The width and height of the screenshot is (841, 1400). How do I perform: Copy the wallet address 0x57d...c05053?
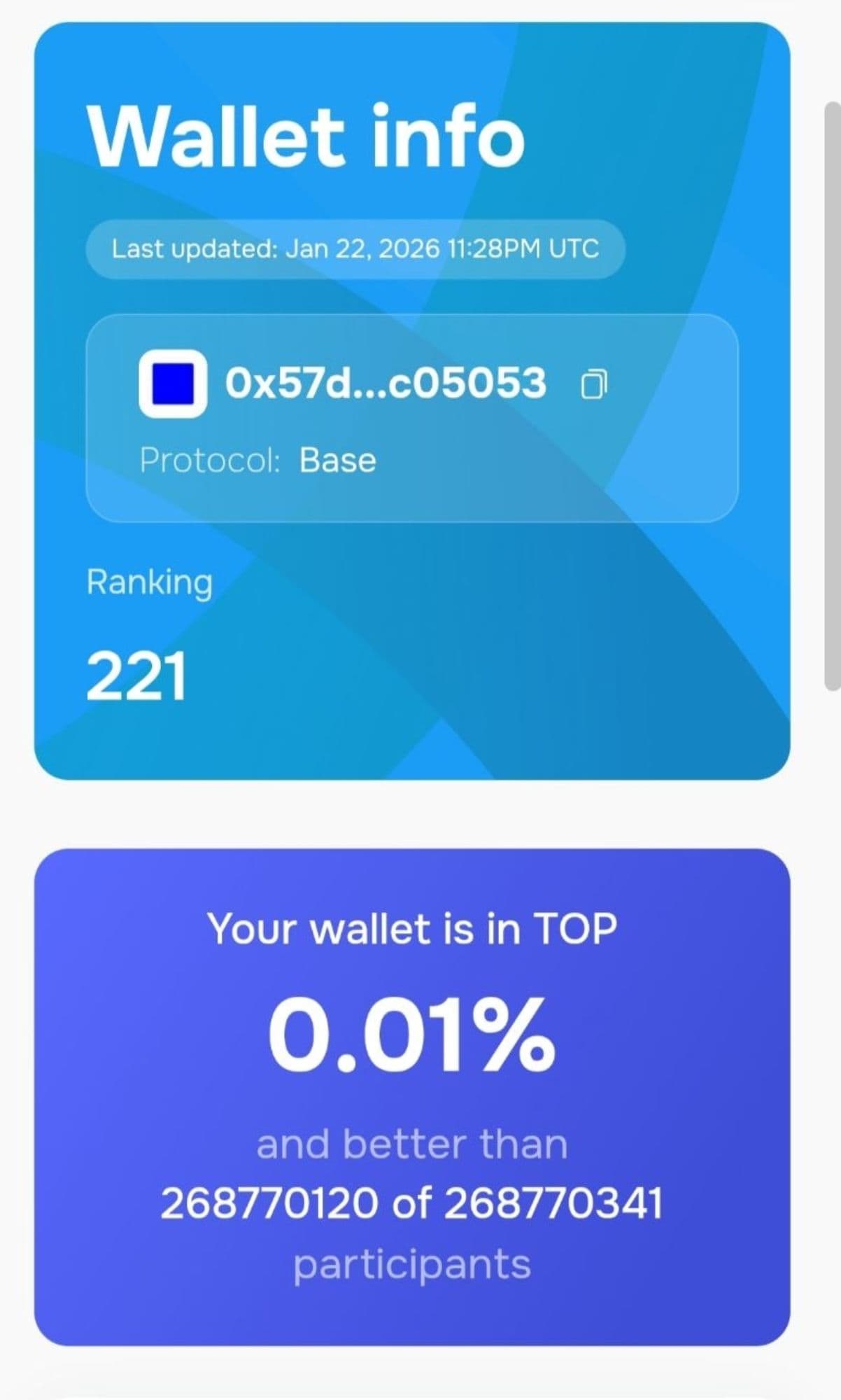click(594, 384)
